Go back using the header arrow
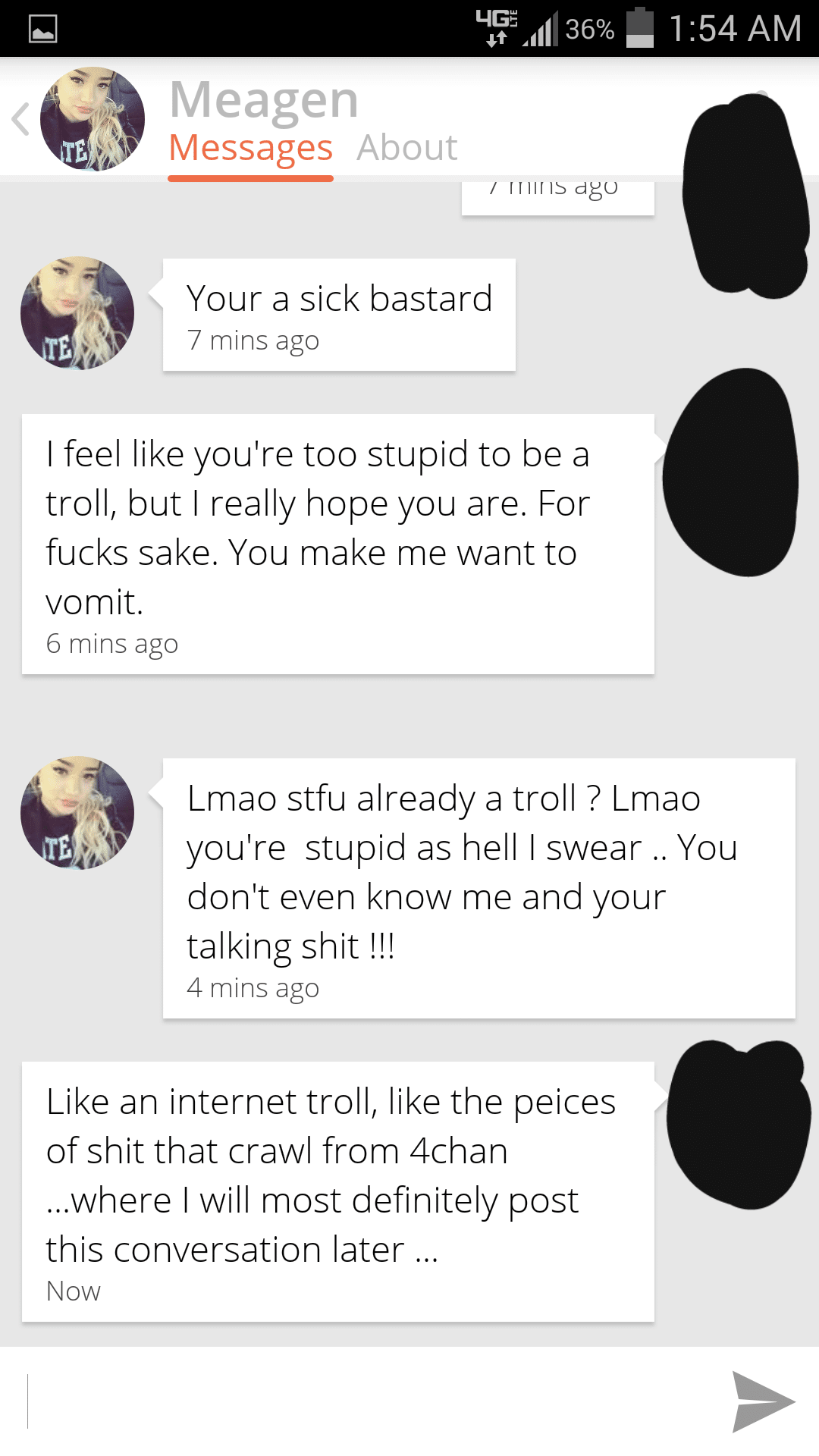The height and width of the screenshot is (1456, 819). (21, 119)
